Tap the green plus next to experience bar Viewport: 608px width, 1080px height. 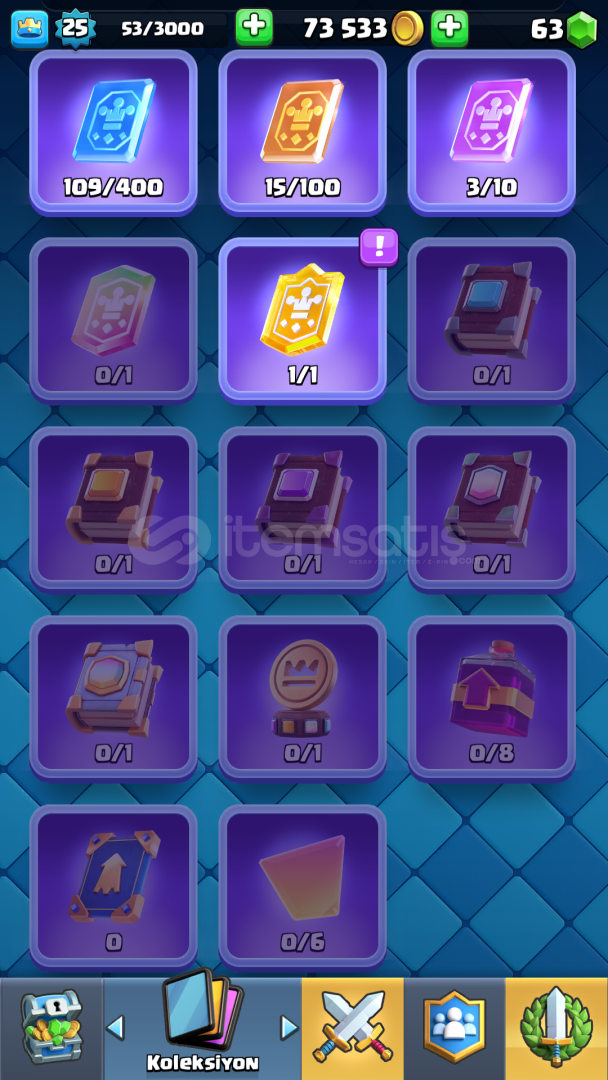(254, 28)
